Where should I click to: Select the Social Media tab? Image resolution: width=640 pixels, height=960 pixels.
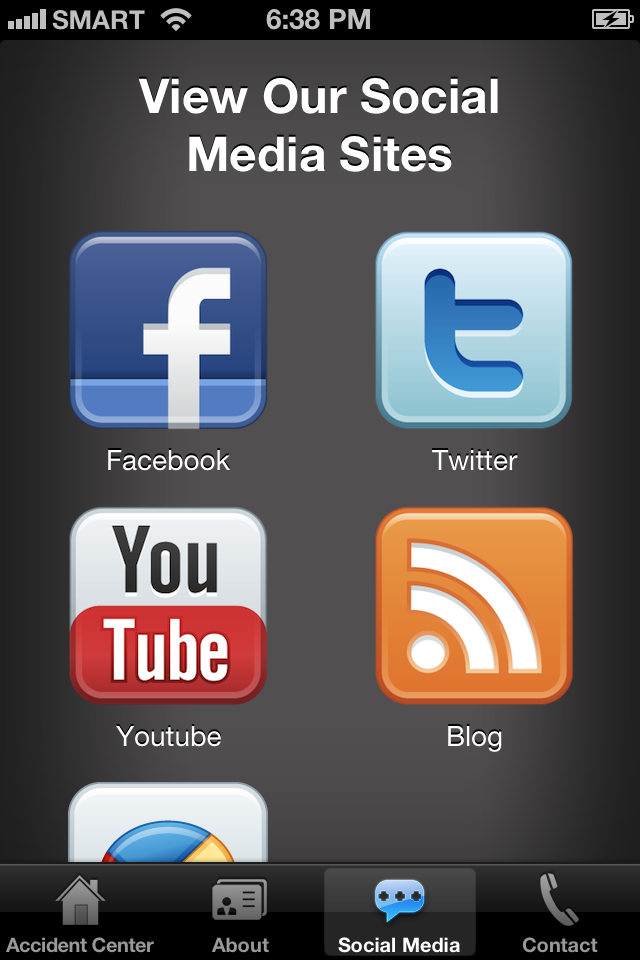pyautogui.click(x=399, y=912)
